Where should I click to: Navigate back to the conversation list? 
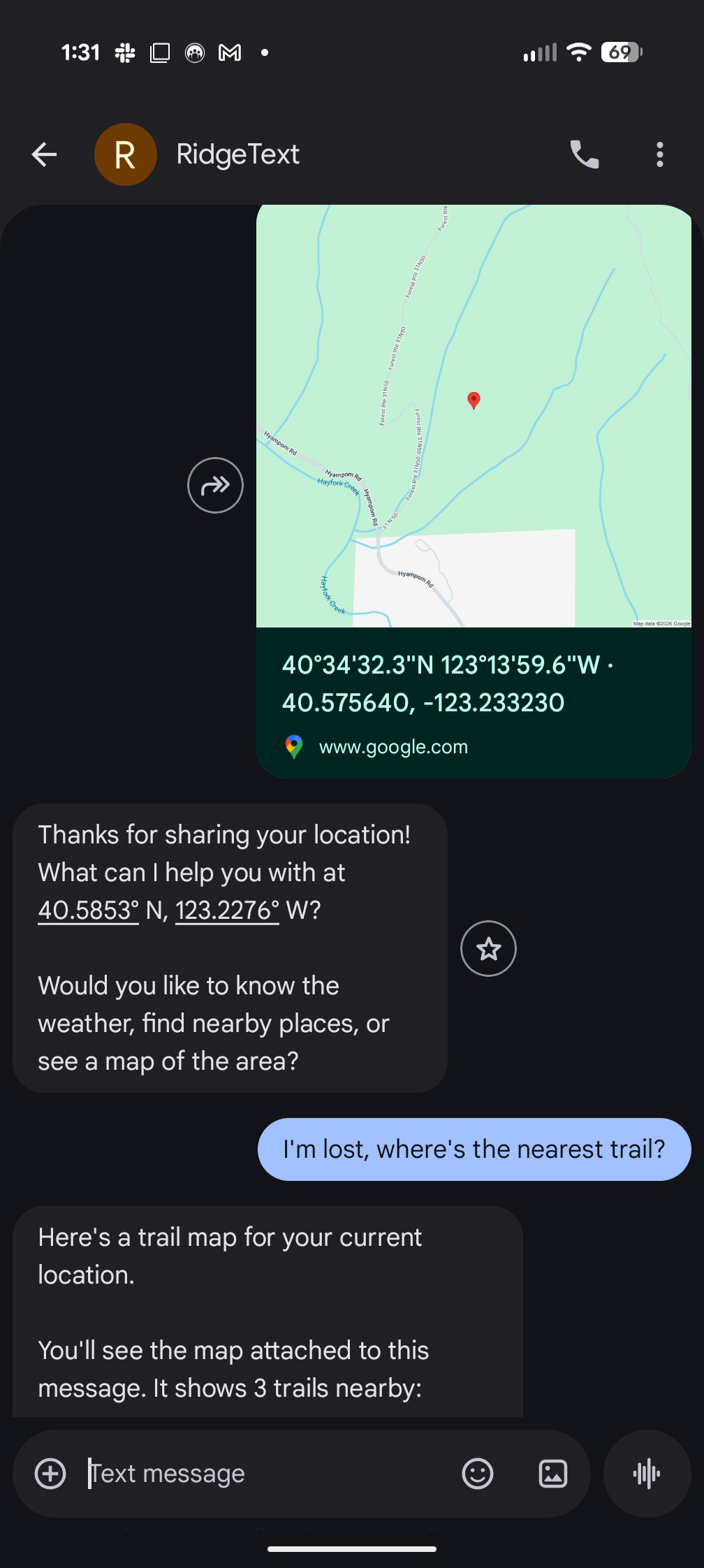[x=44, y=154]
